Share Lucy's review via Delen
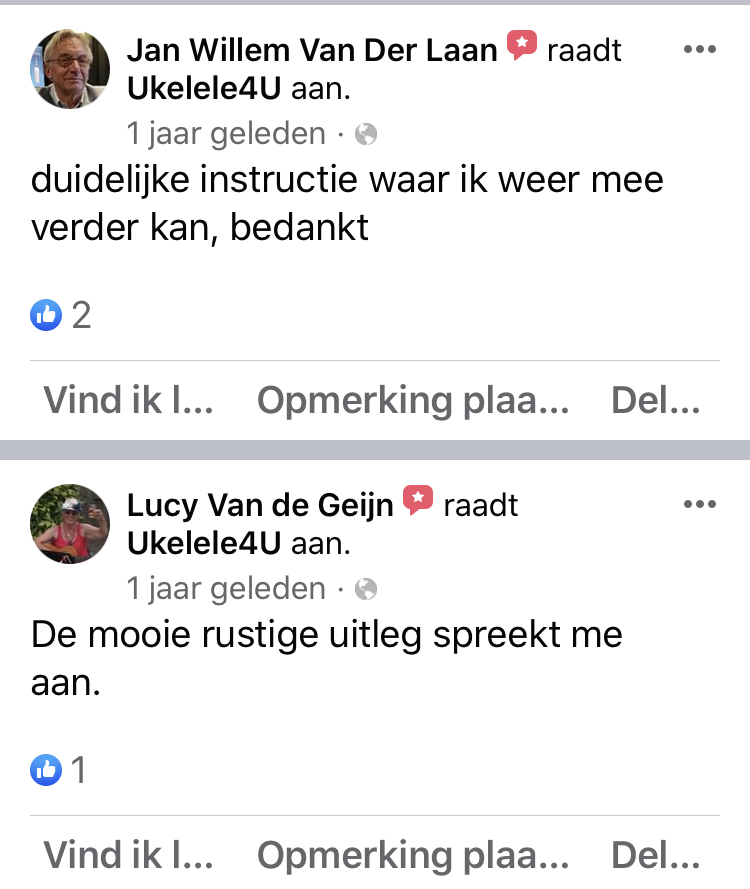The width and height of the screenshot is (750, 889). coord(656,856)
